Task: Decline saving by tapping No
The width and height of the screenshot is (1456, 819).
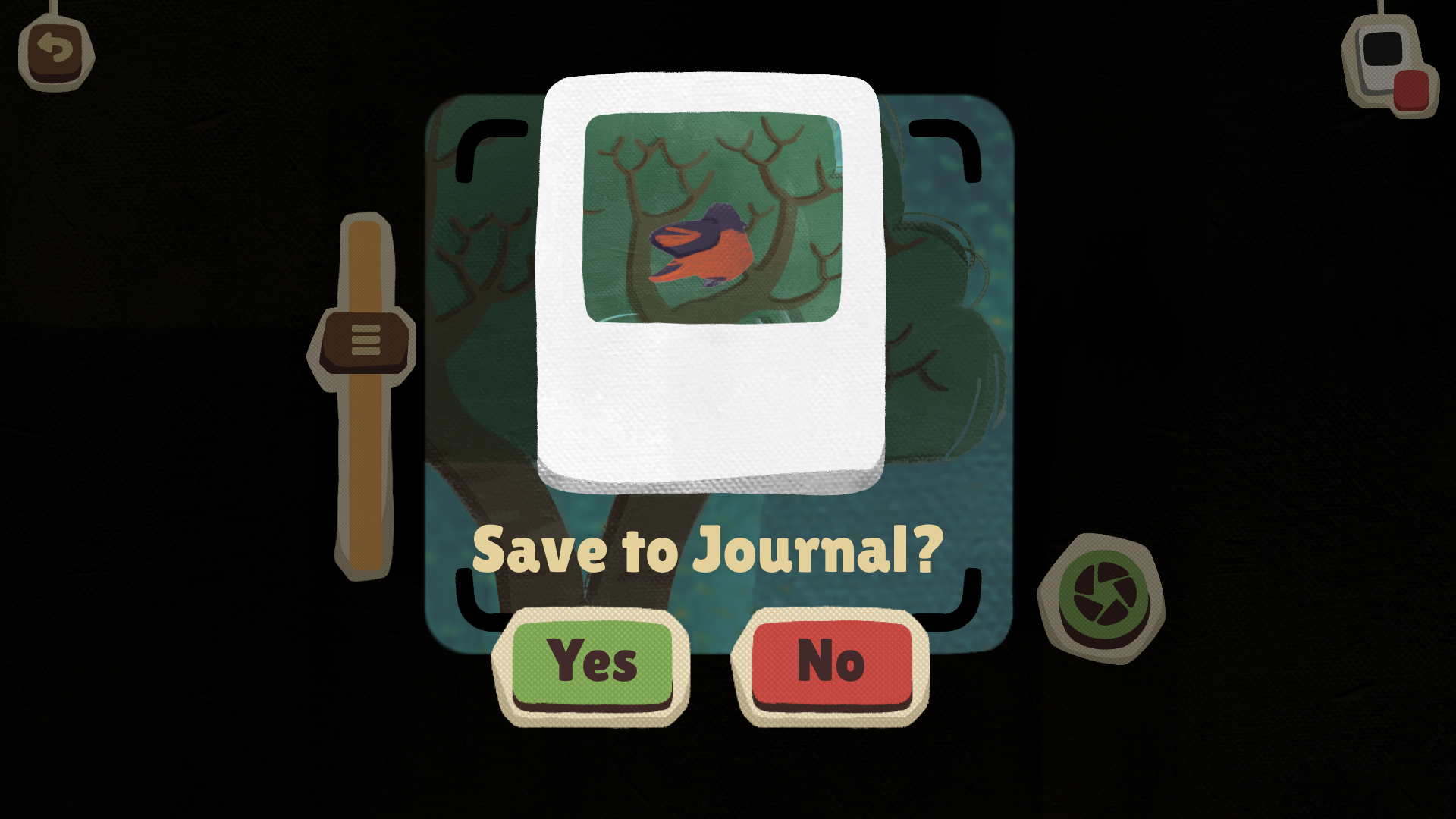Action: [831, 663]
